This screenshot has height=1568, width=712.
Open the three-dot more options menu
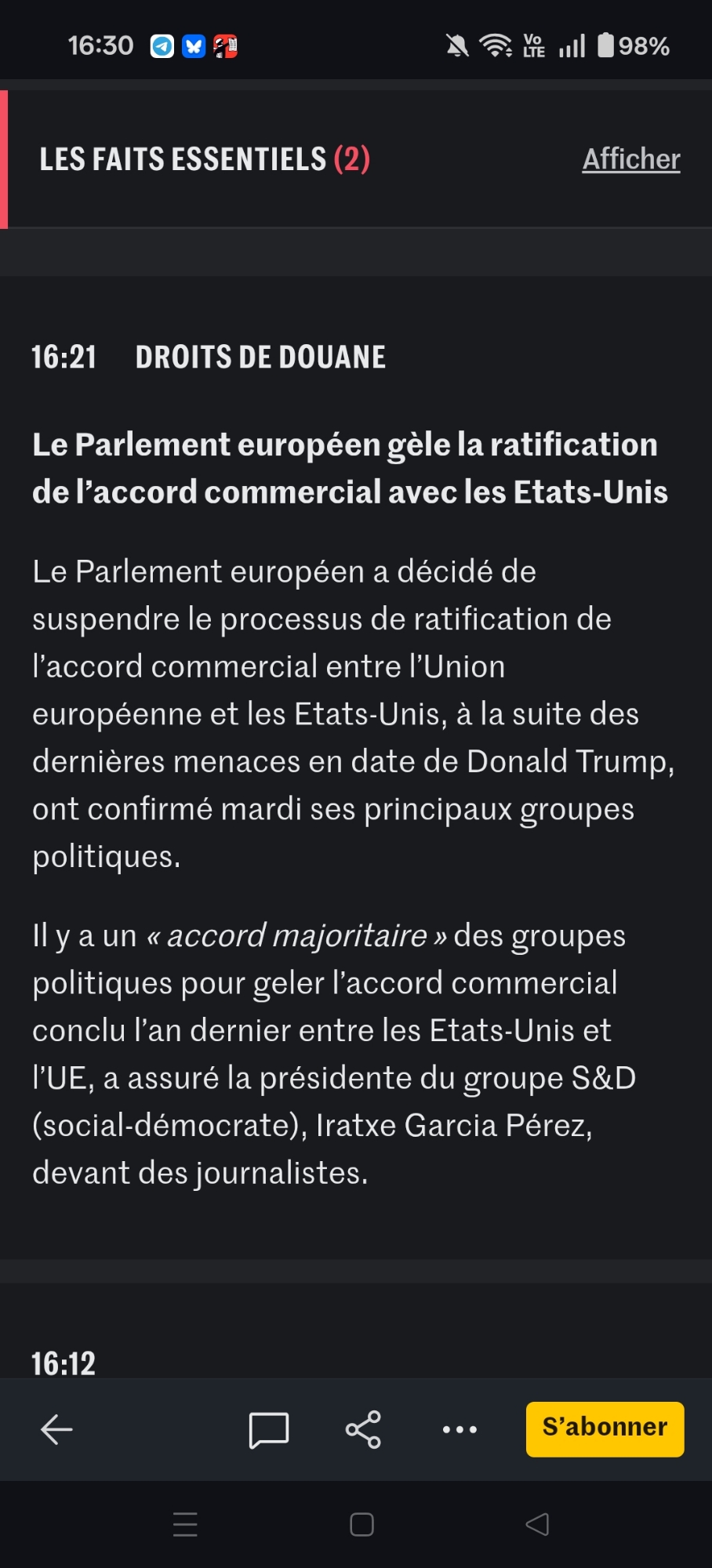point(460,1429)
